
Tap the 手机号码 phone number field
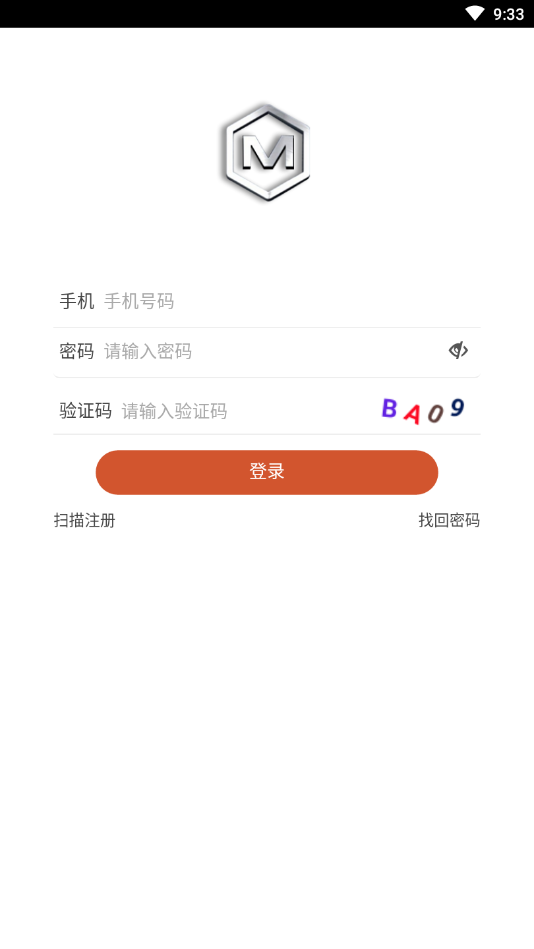tap(291, 301)
